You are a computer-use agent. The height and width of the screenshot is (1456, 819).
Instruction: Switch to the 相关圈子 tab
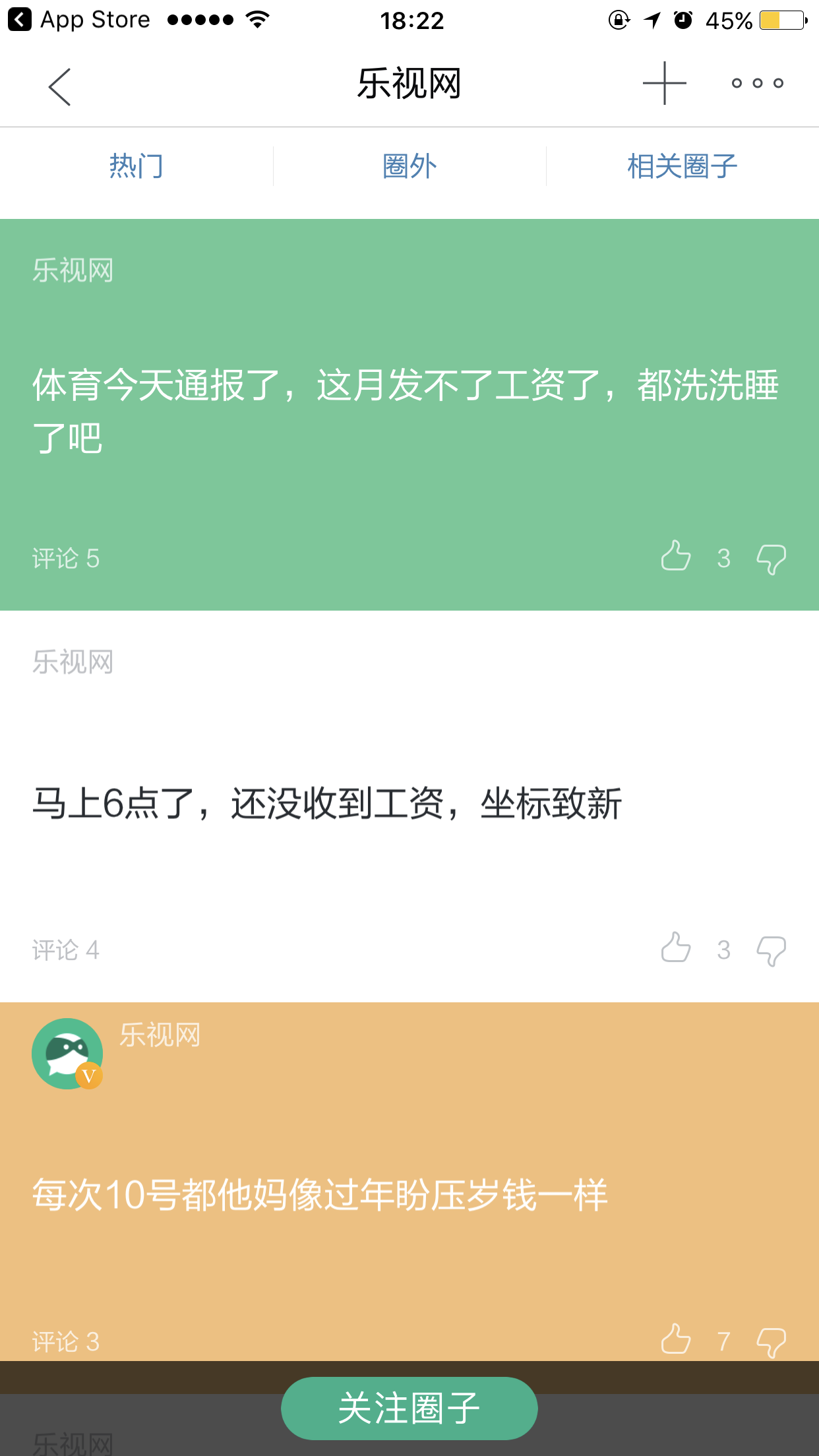[x=682, y=166]
